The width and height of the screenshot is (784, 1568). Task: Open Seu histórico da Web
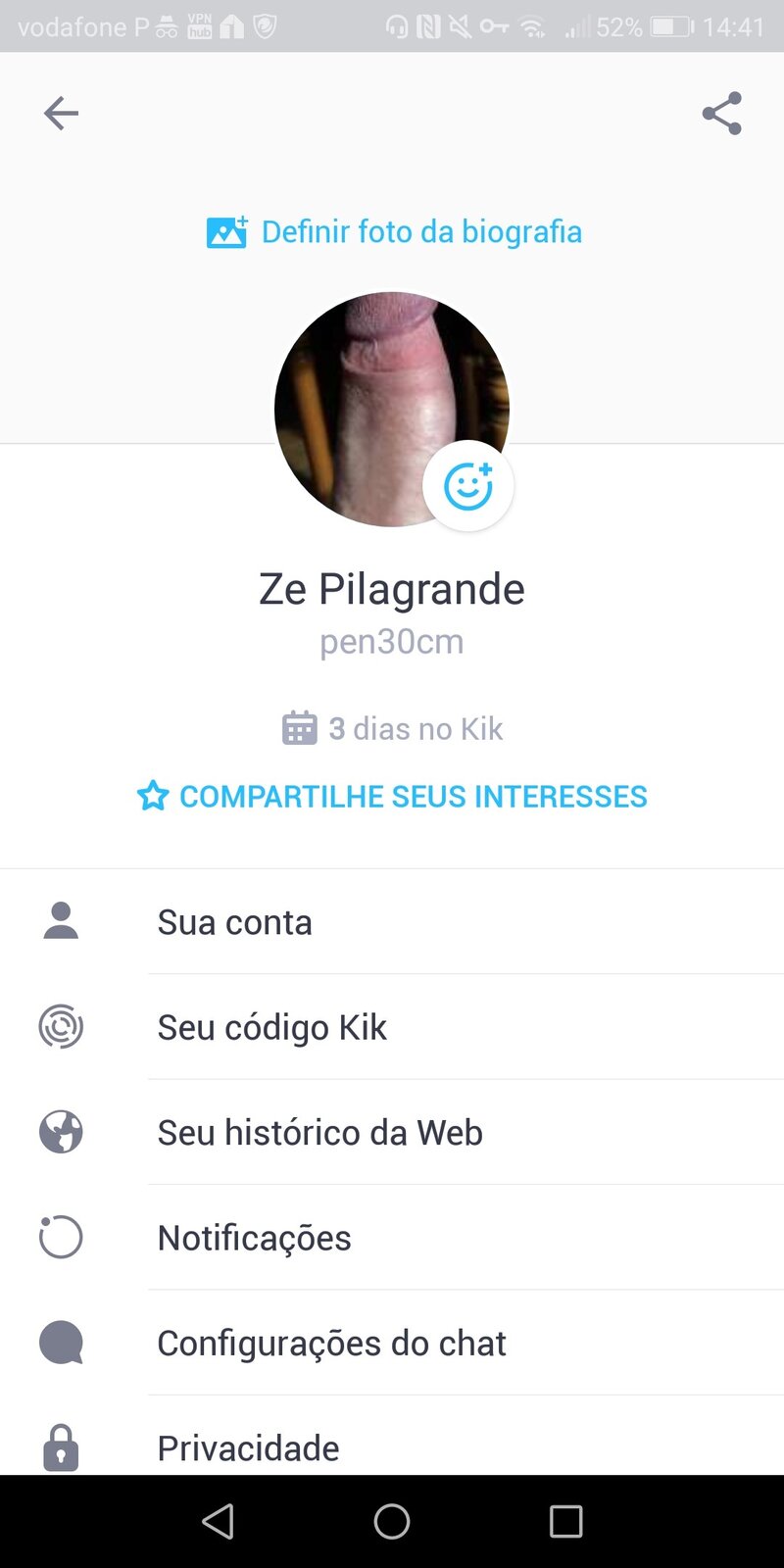pos(319,1132)
